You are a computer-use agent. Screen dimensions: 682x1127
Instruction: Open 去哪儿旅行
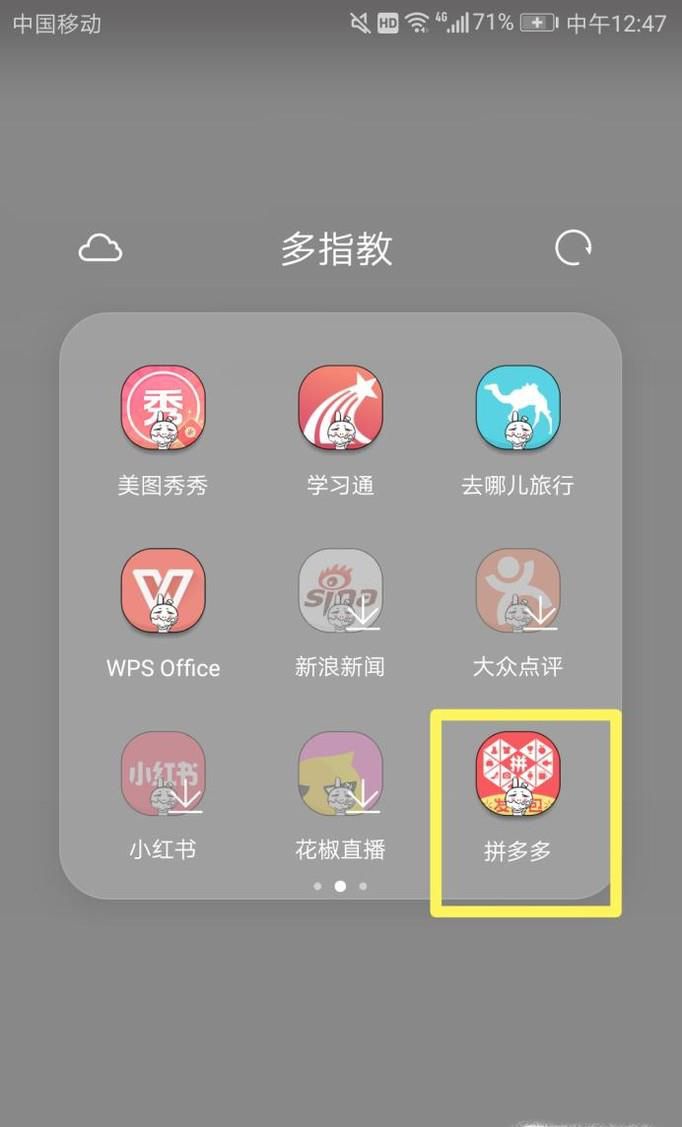click(517, 408)
